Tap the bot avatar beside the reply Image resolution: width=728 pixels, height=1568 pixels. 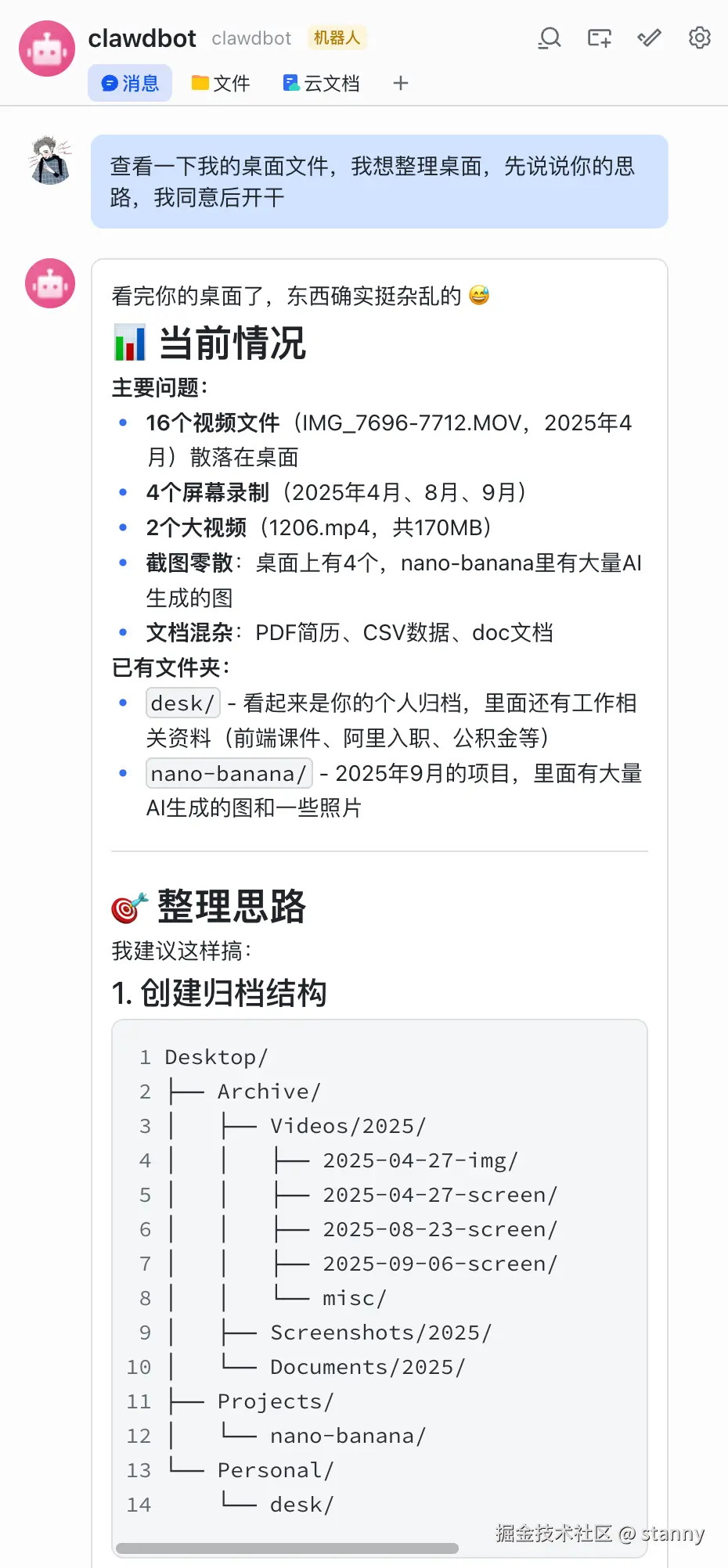50,283
